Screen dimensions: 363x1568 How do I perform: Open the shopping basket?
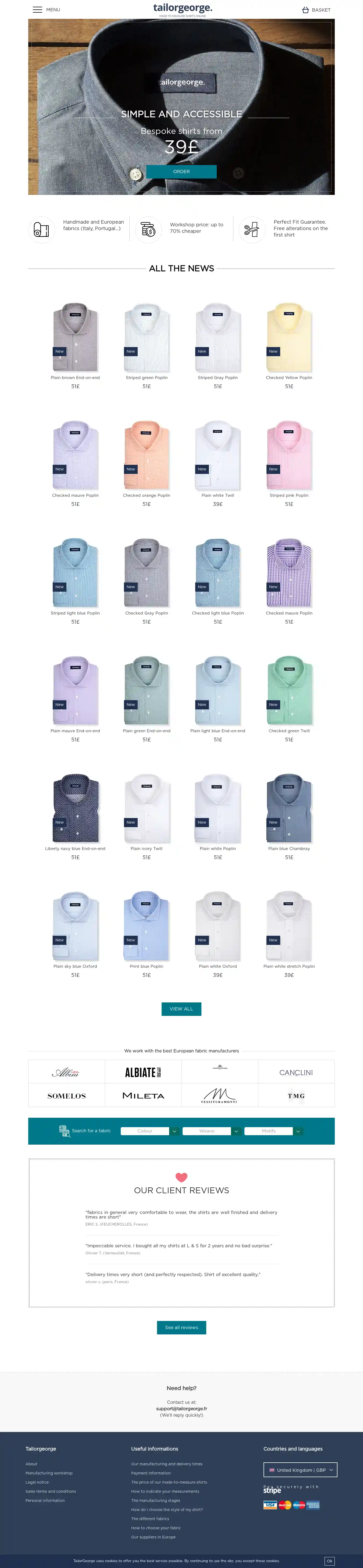(316, 10)
